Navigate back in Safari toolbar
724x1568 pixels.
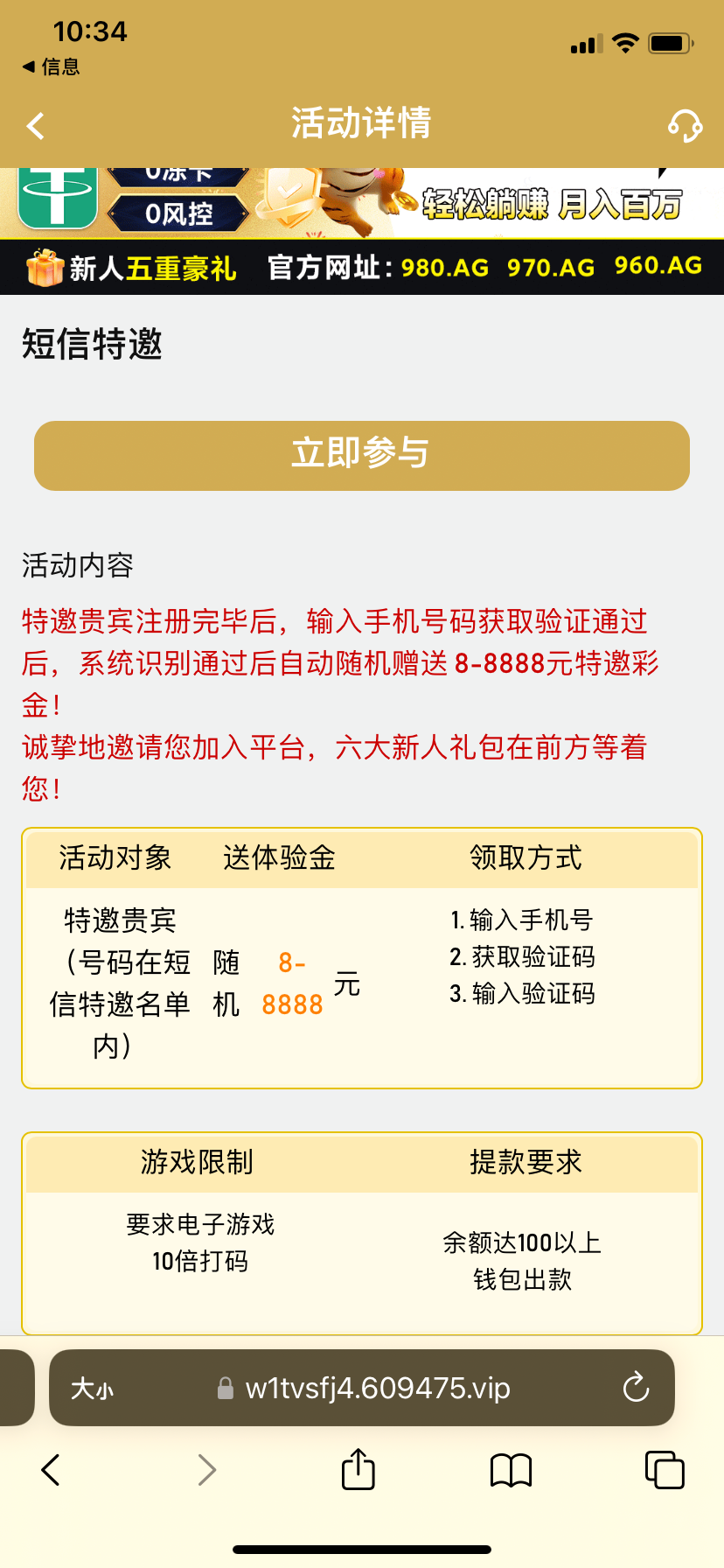click(51, 1470)
